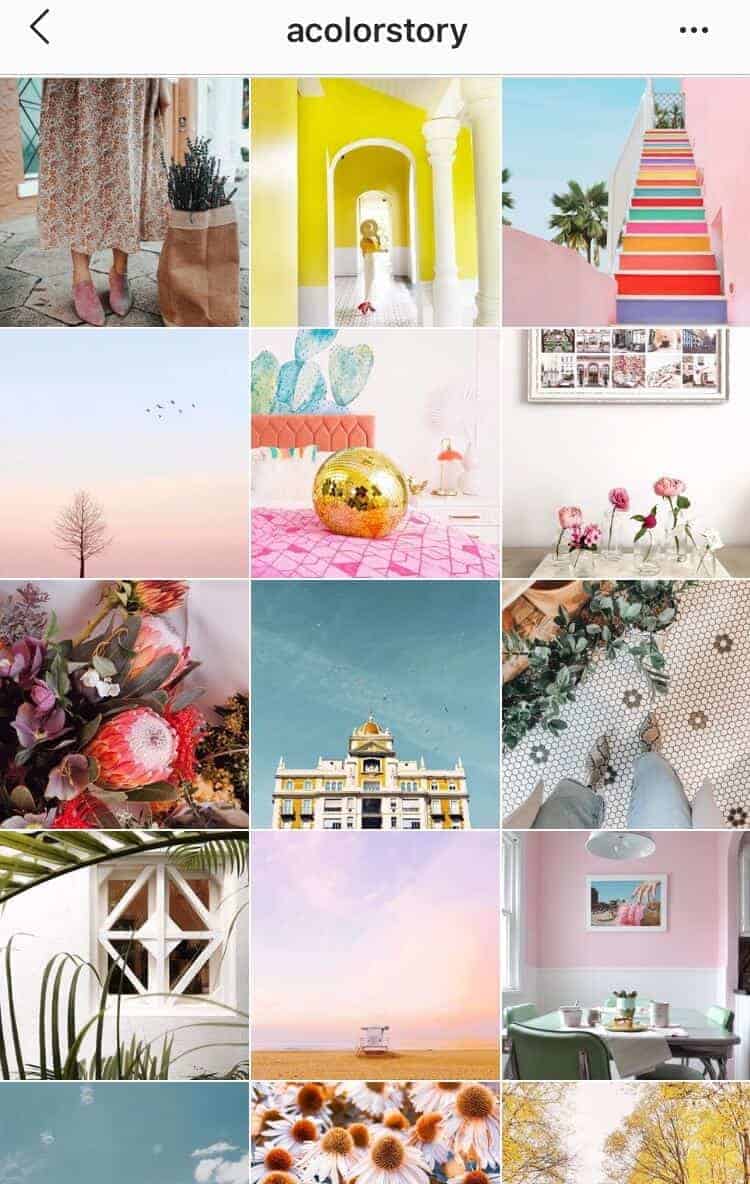Open the yellow building under blue sky post
Screen dimensions: 750x1184
click(x=375, y=704)
